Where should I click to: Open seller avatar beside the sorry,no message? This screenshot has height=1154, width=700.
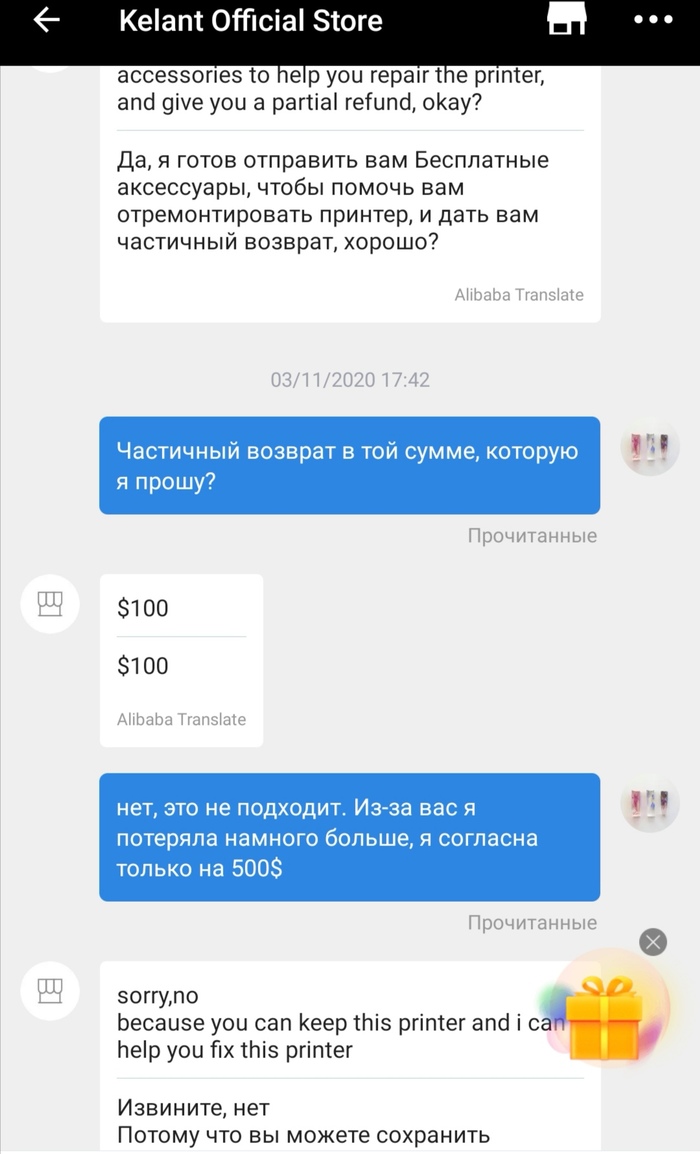pos(50,991)
